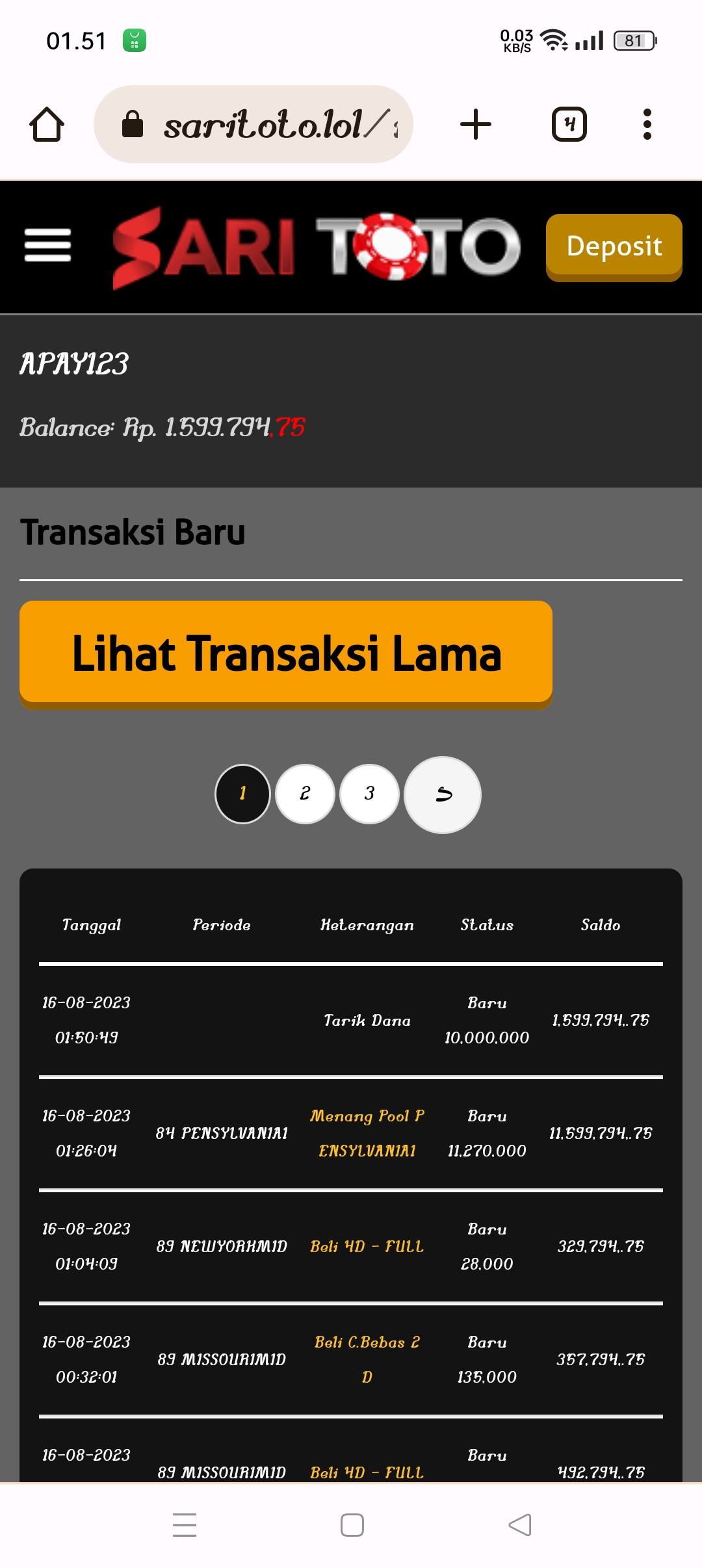Jump to next page arrow
Viewport: 702px width, 1568px height.
[x=443, y=794]
